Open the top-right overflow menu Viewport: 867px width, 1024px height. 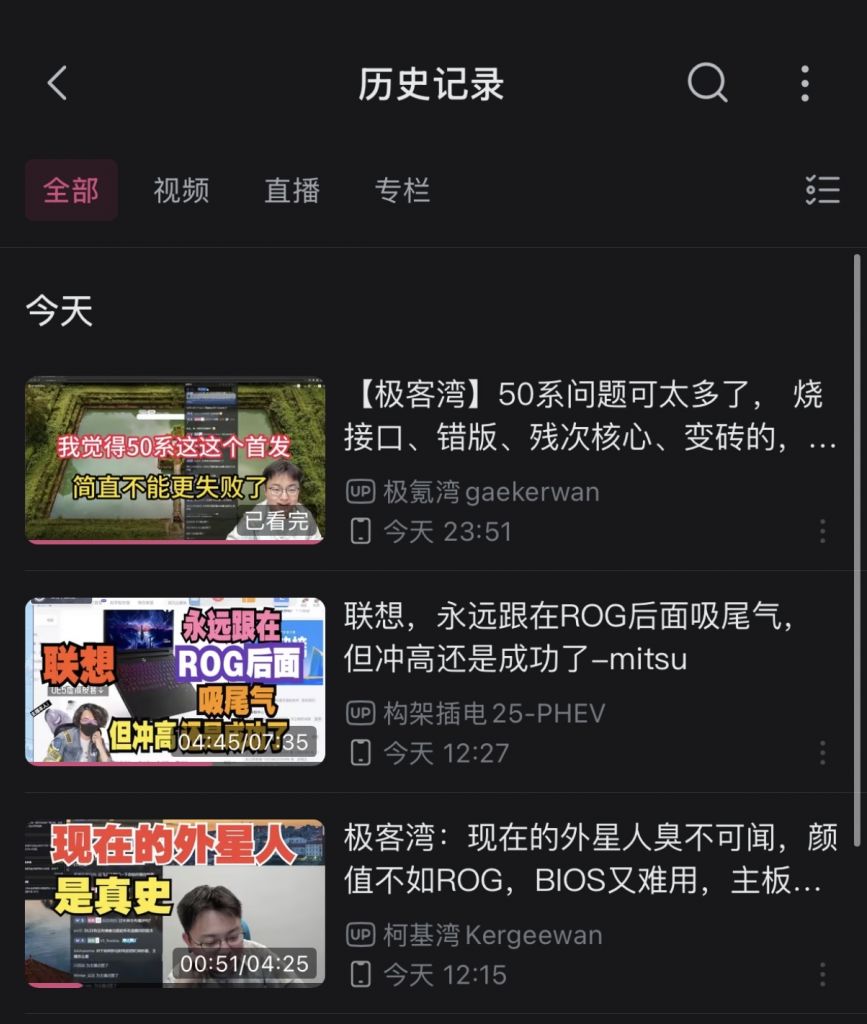pos(804,84)
